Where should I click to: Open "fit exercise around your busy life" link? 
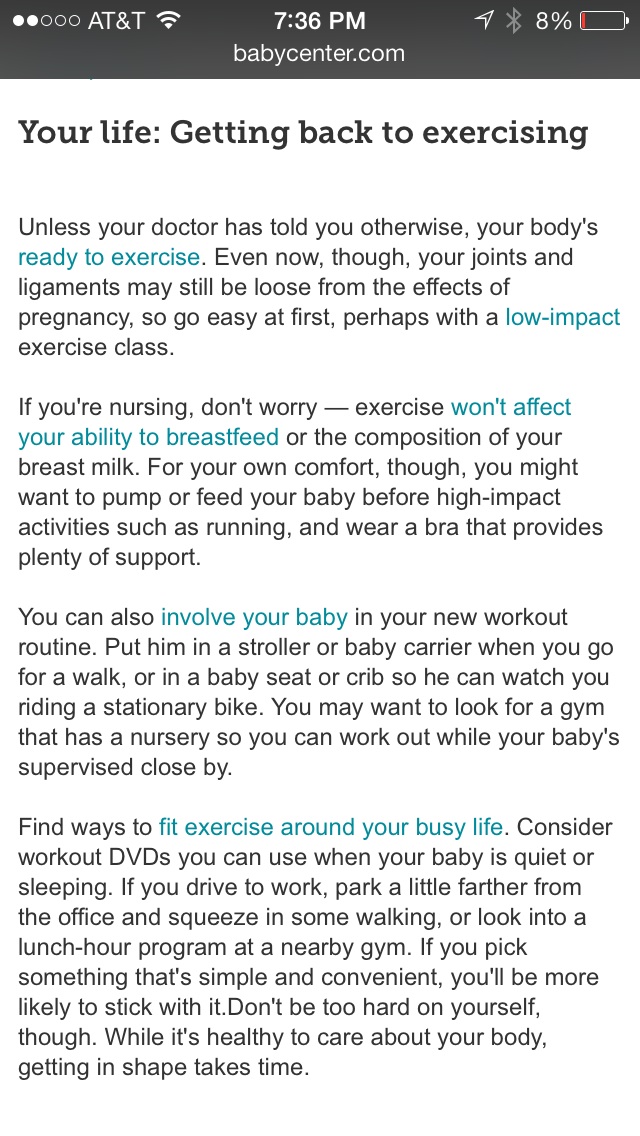(x=332, y=827)
